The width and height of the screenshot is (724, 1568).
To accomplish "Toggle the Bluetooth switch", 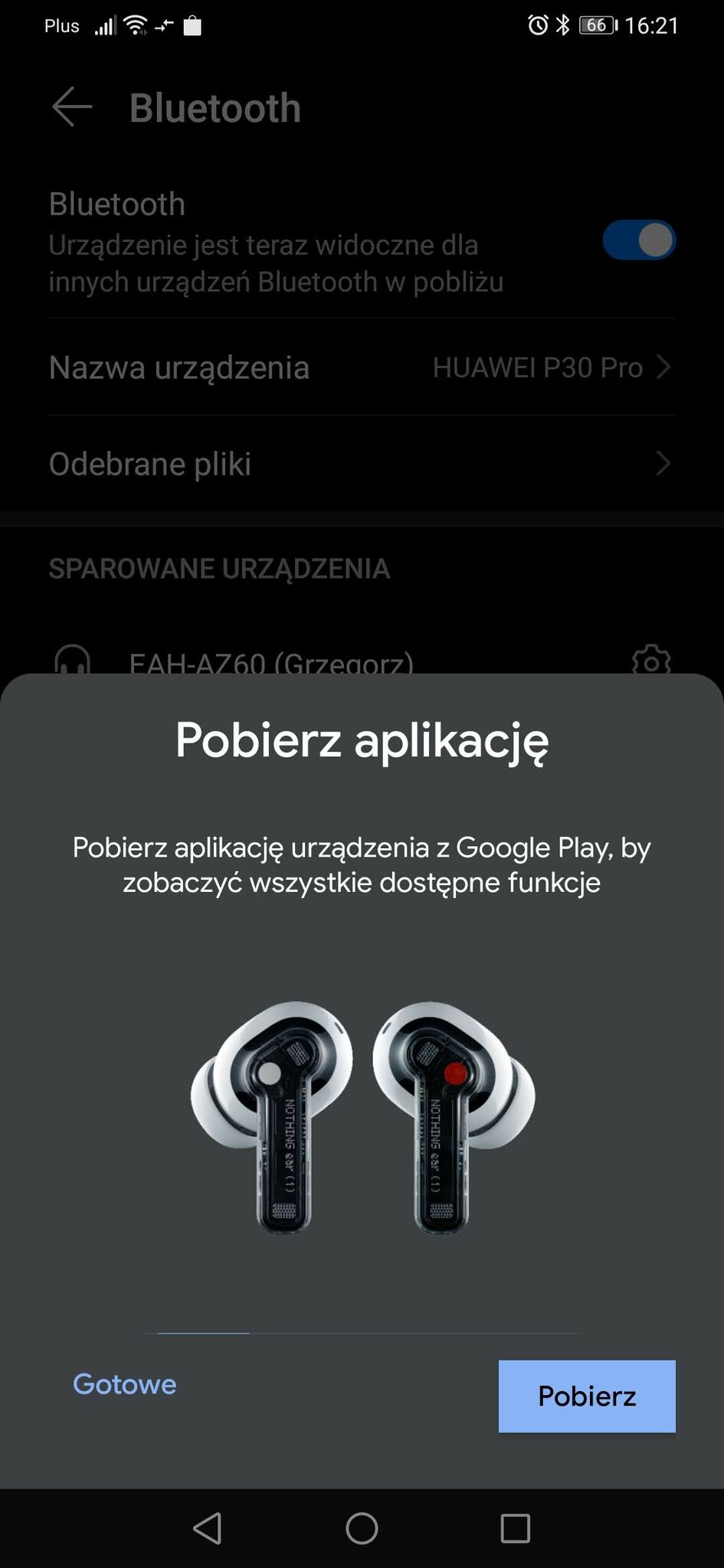I will pos(638,240).
